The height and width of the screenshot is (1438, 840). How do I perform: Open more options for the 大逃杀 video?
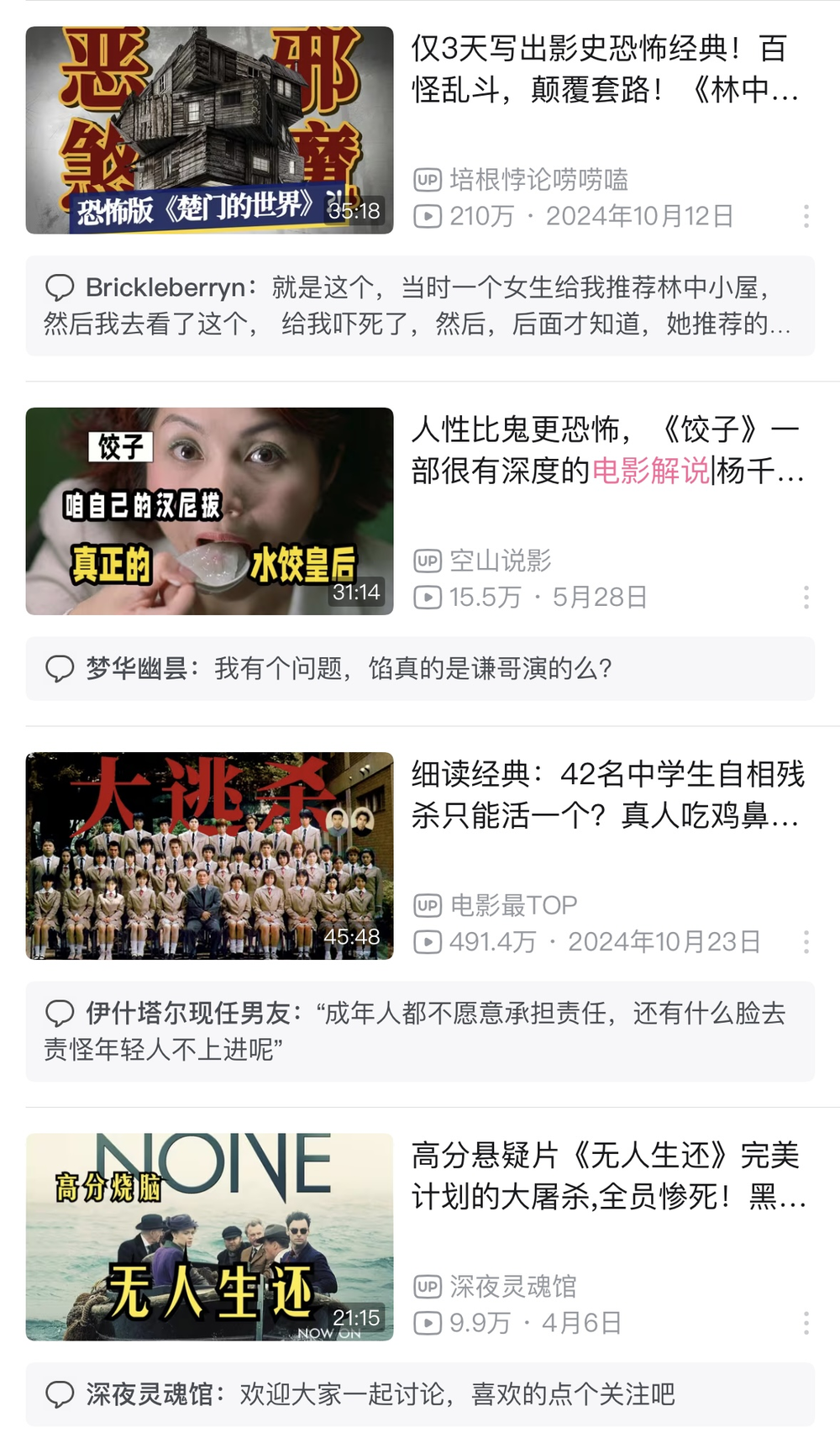click(806, 941)
